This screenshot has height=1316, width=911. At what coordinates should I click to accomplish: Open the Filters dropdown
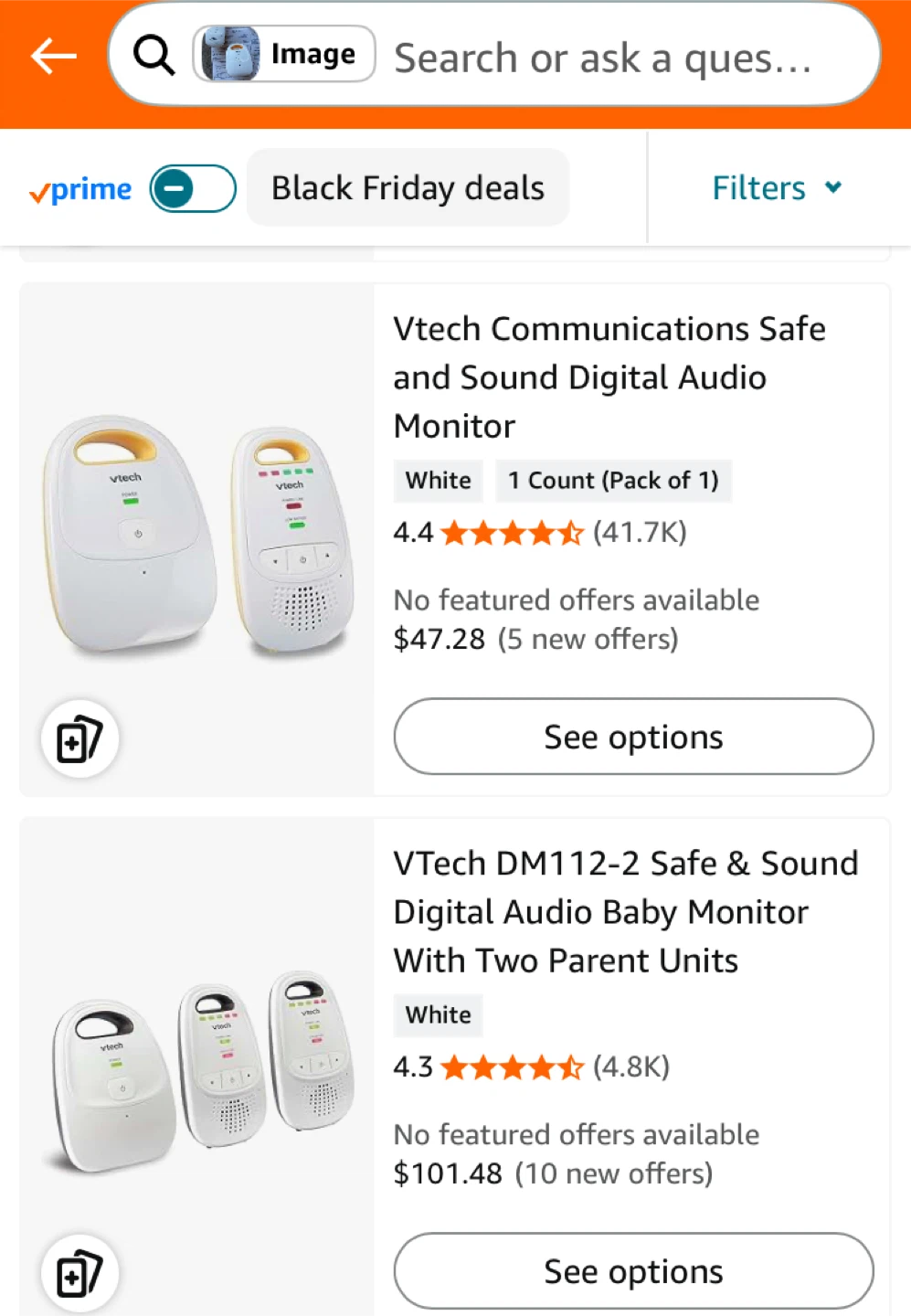(x=776, y=188)
